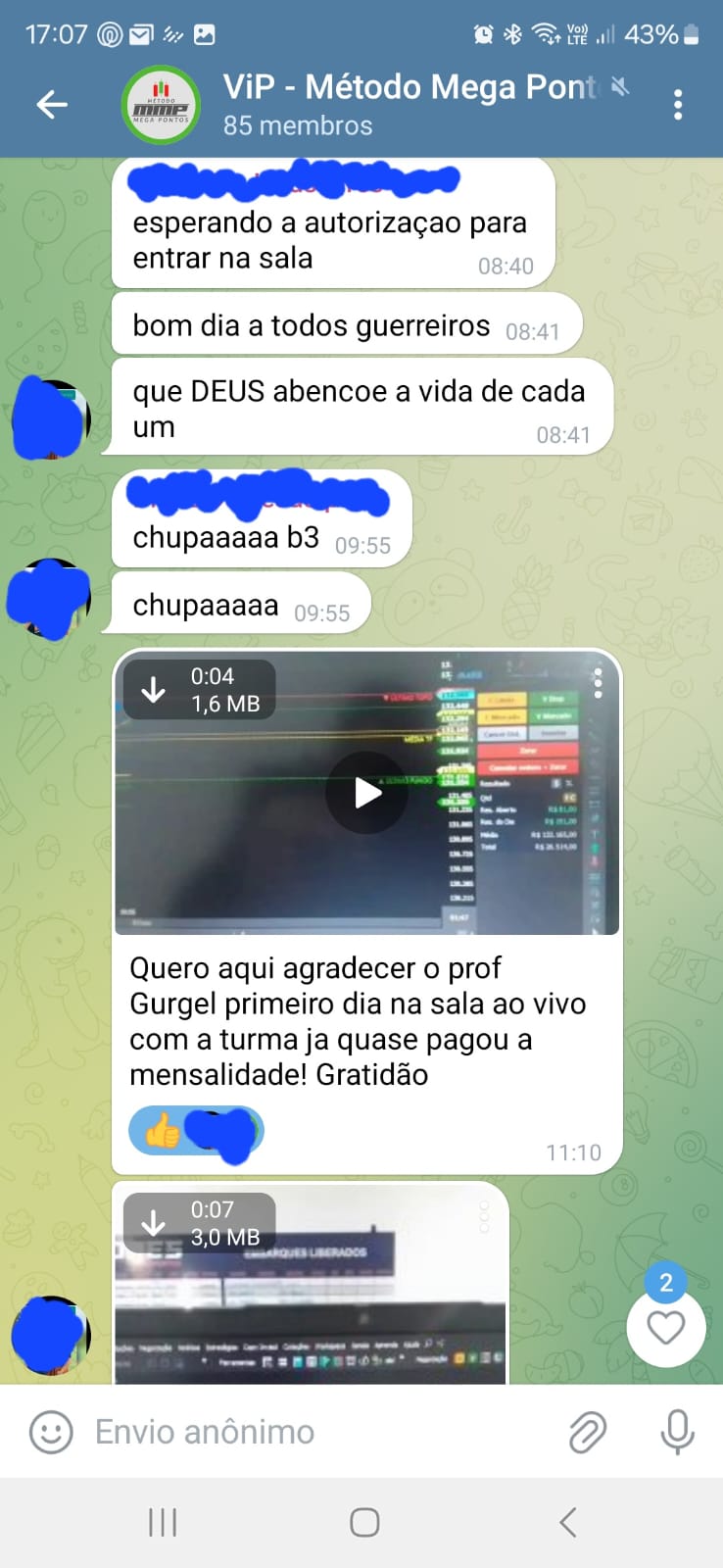Focus the Envio anônimo message field
The width and height of the screenshot is (723, 1568).
coord(313,1432)
